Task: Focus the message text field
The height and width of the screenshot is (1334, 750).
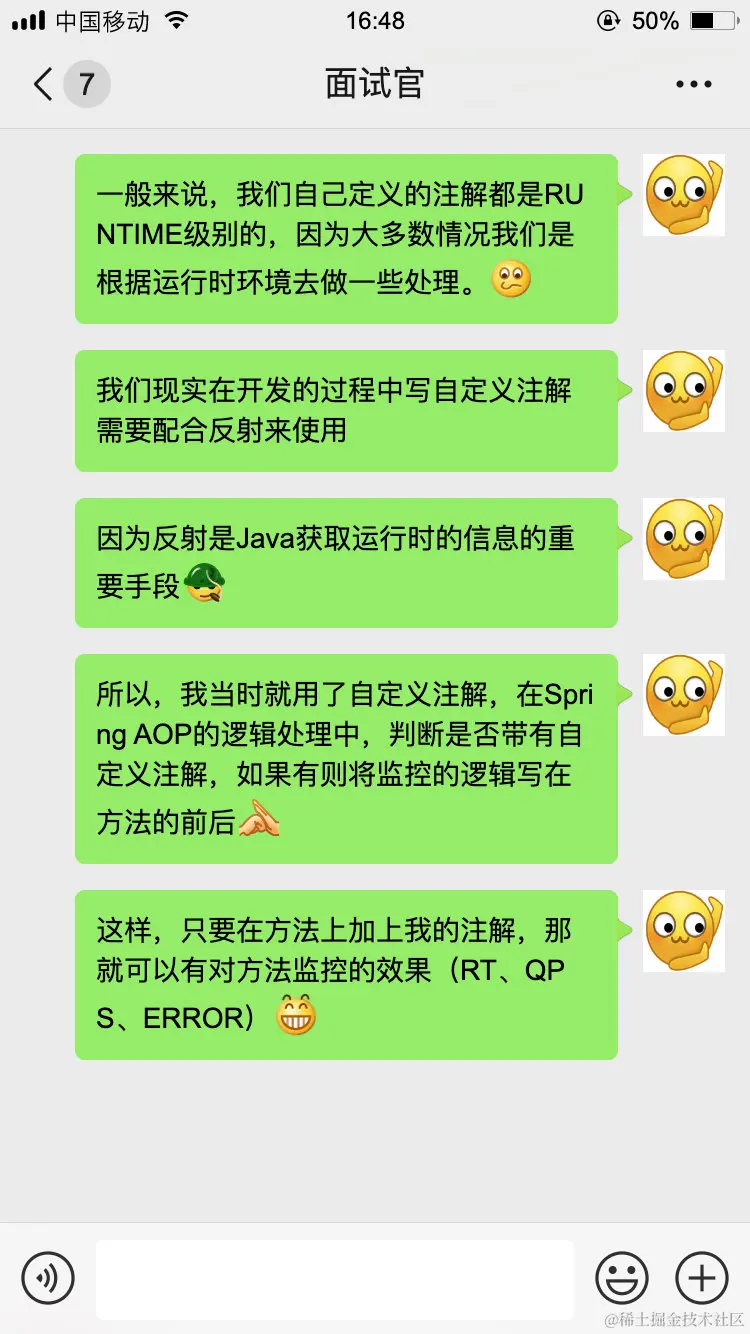Action: click(335, 1278)
